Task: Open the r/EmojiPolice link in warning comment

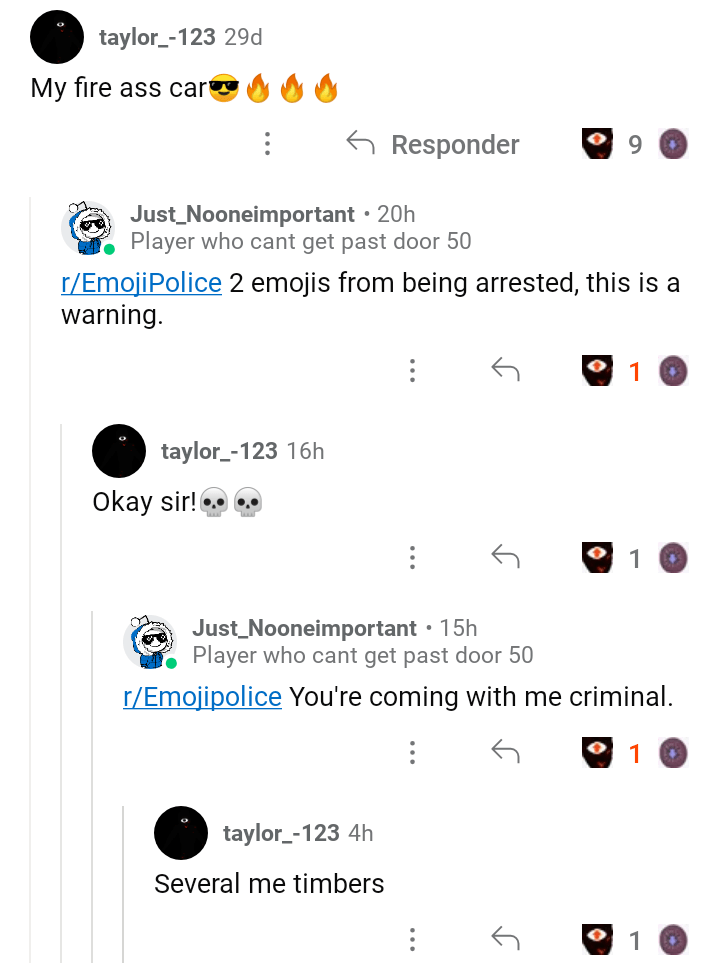Action: (141, 283)
